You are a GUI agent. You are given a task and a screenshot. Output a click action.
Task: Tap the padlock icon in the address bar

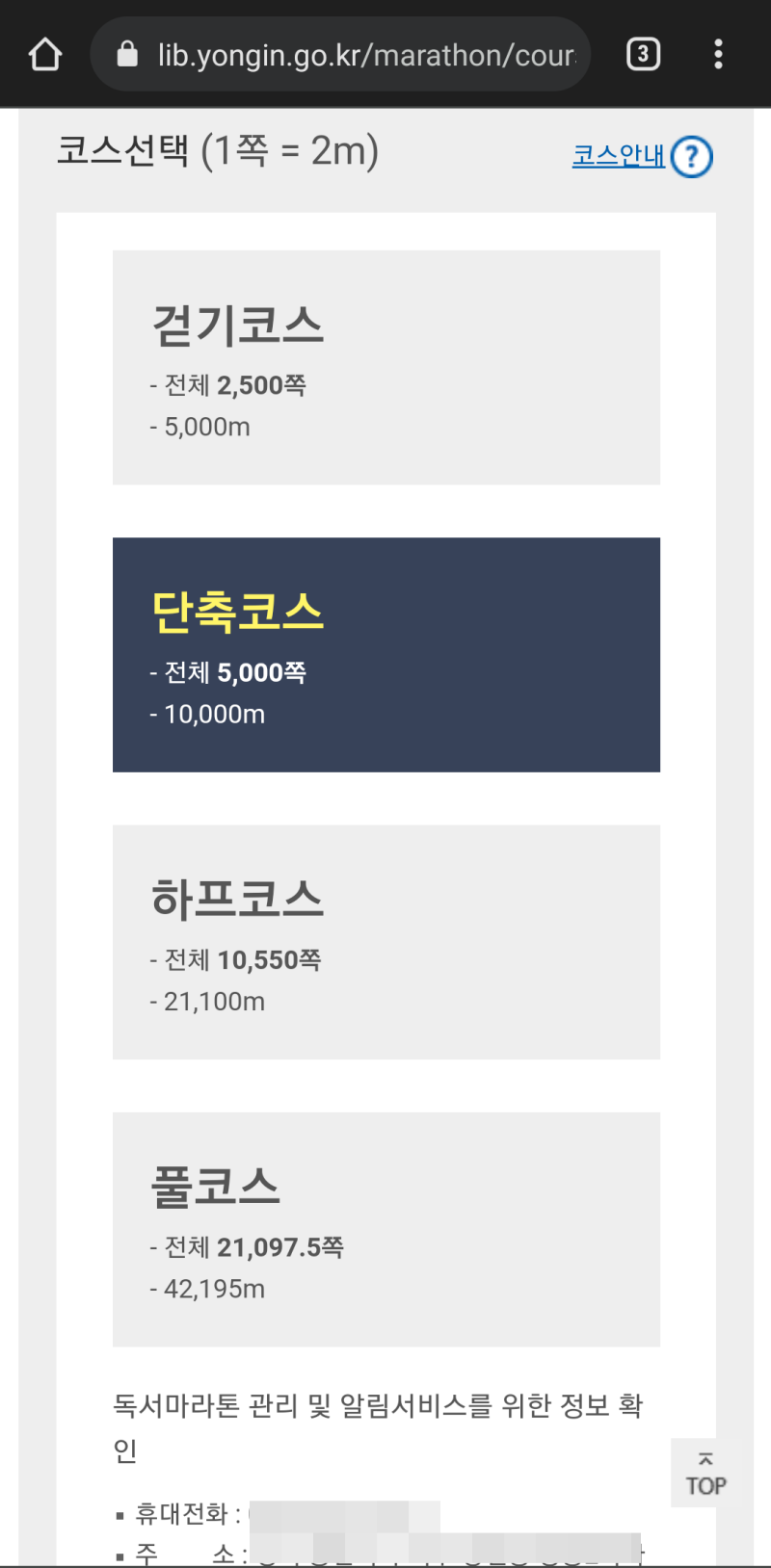(129, 54)
